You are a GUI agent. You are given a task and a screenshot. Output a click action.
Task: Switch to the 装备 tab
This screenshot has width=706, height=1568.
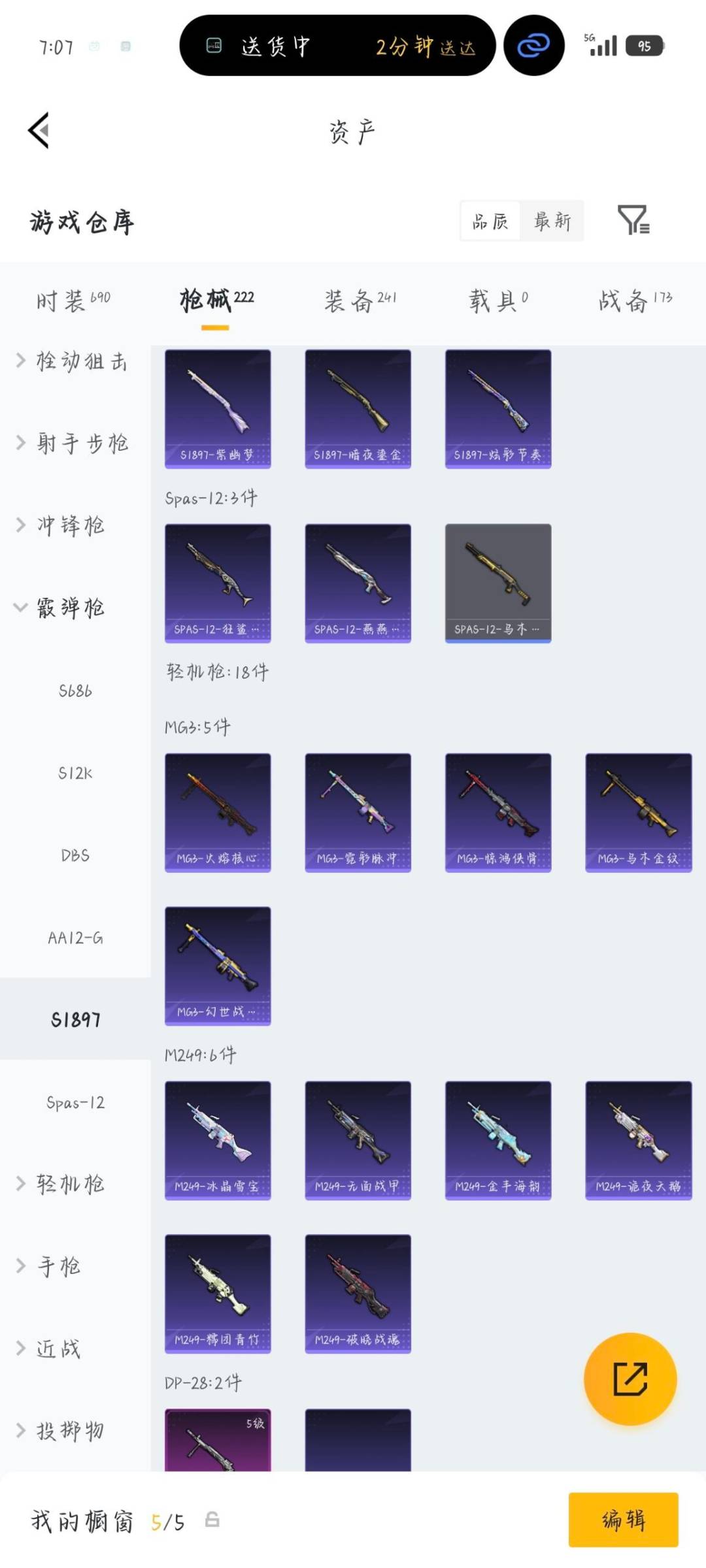click(356, 299)
